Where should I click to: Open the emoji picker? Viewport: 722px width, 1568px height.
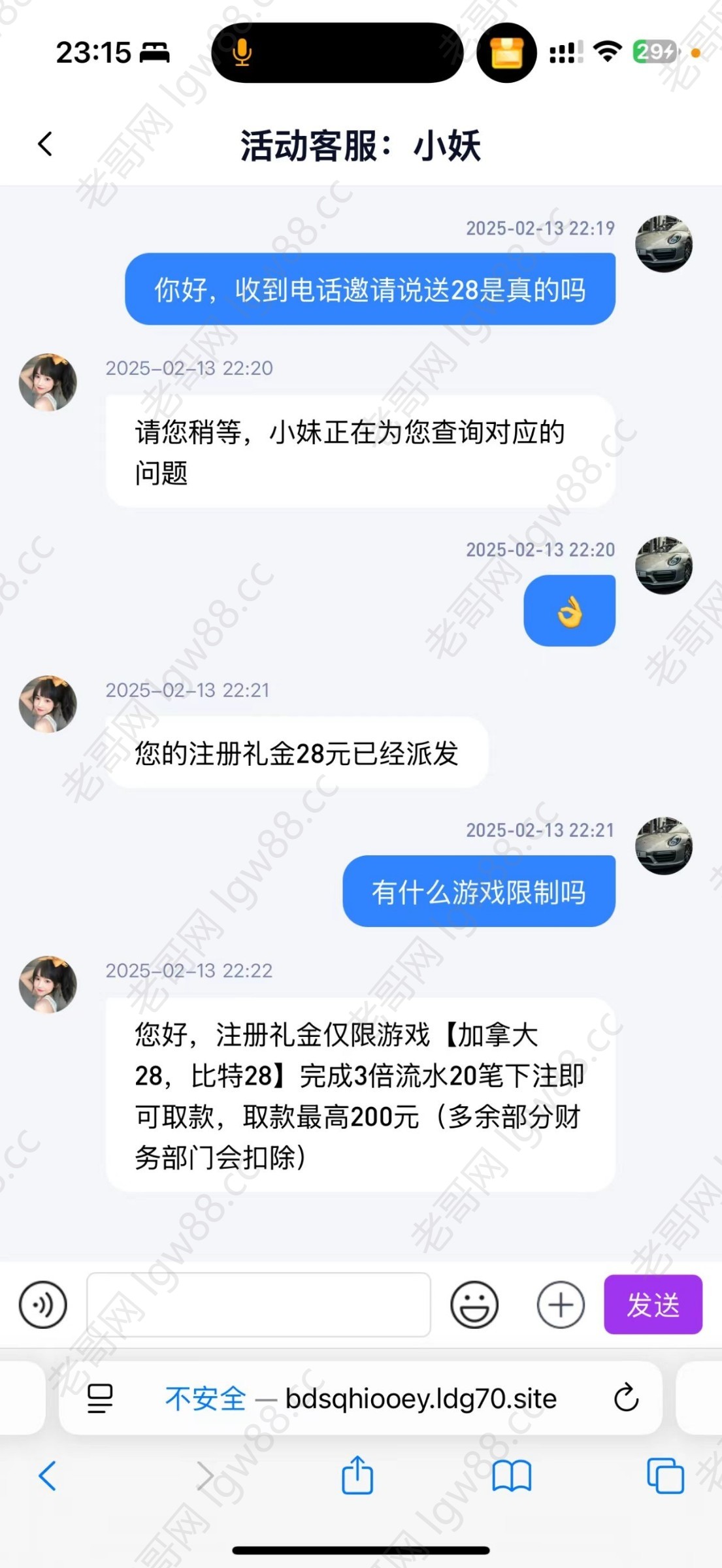pos(474,1305)
